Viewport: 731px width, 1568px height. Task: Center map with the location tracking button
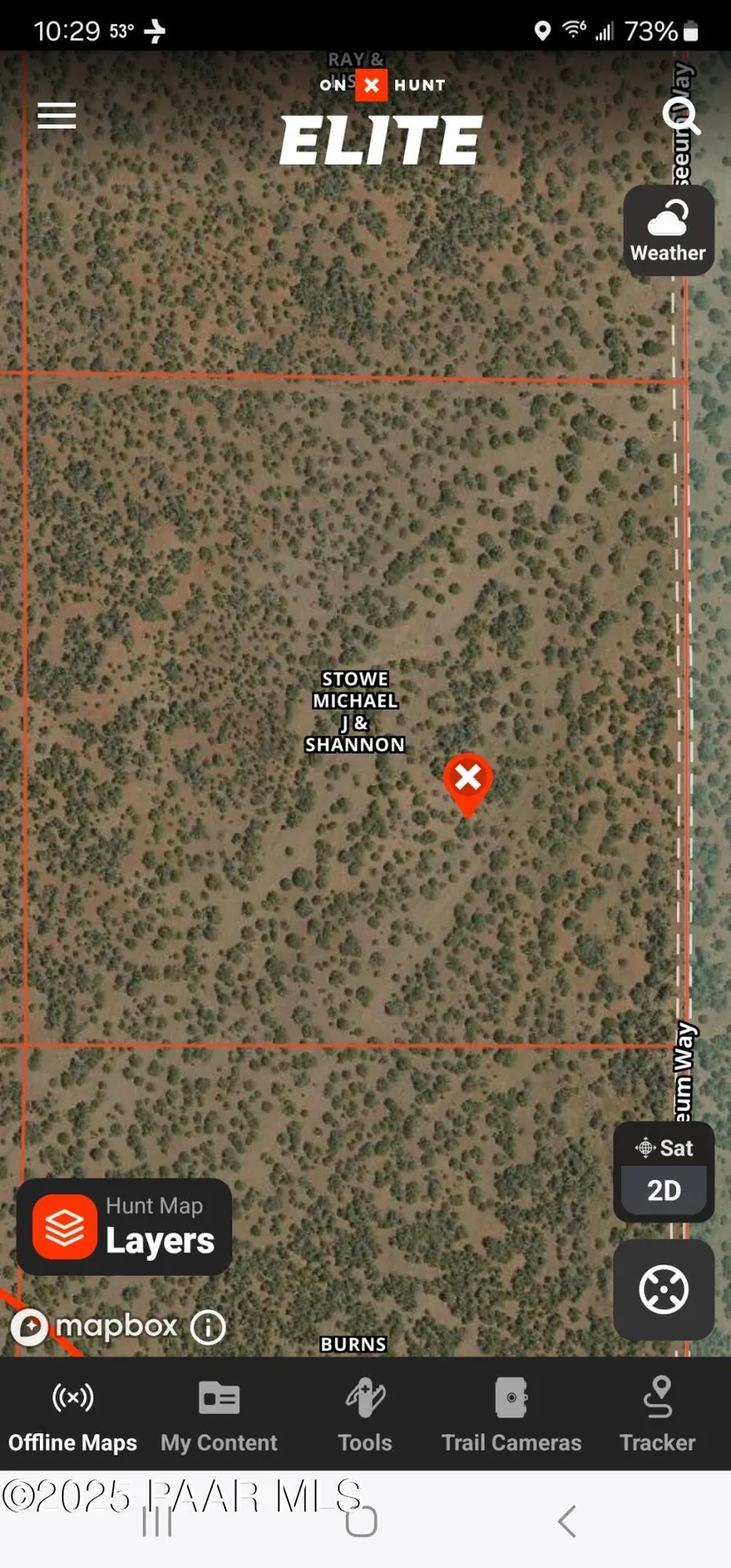point(664,1289)
